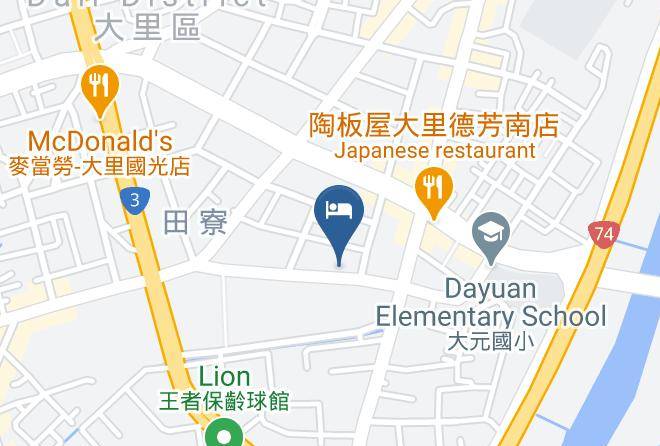Viewport: 660px width, 446px height.
Task: Open the 陶板屋 Japanese restaurant marker
Action: (x=434, y=192)
